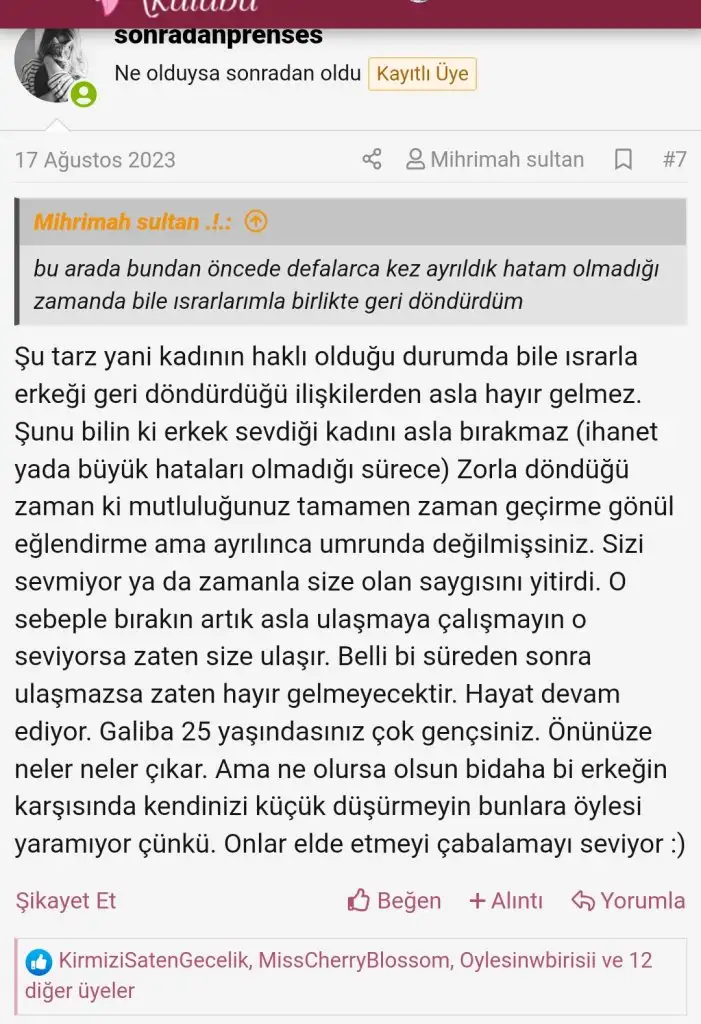Image resolution: width=701 pixels, height=1024 pixels.
Task: Jump to quoted Mihrimah sultan message
Action: (x=256, y=222)
